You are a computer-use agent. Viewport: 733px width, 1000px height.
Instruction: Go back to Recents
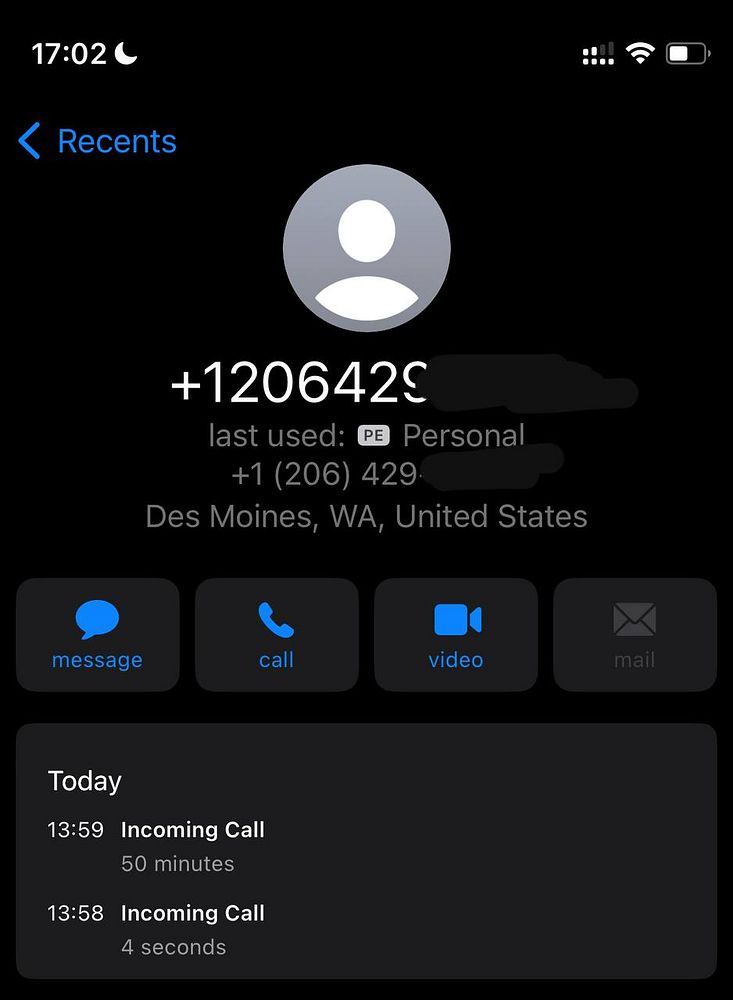click(x=98, y=142)
